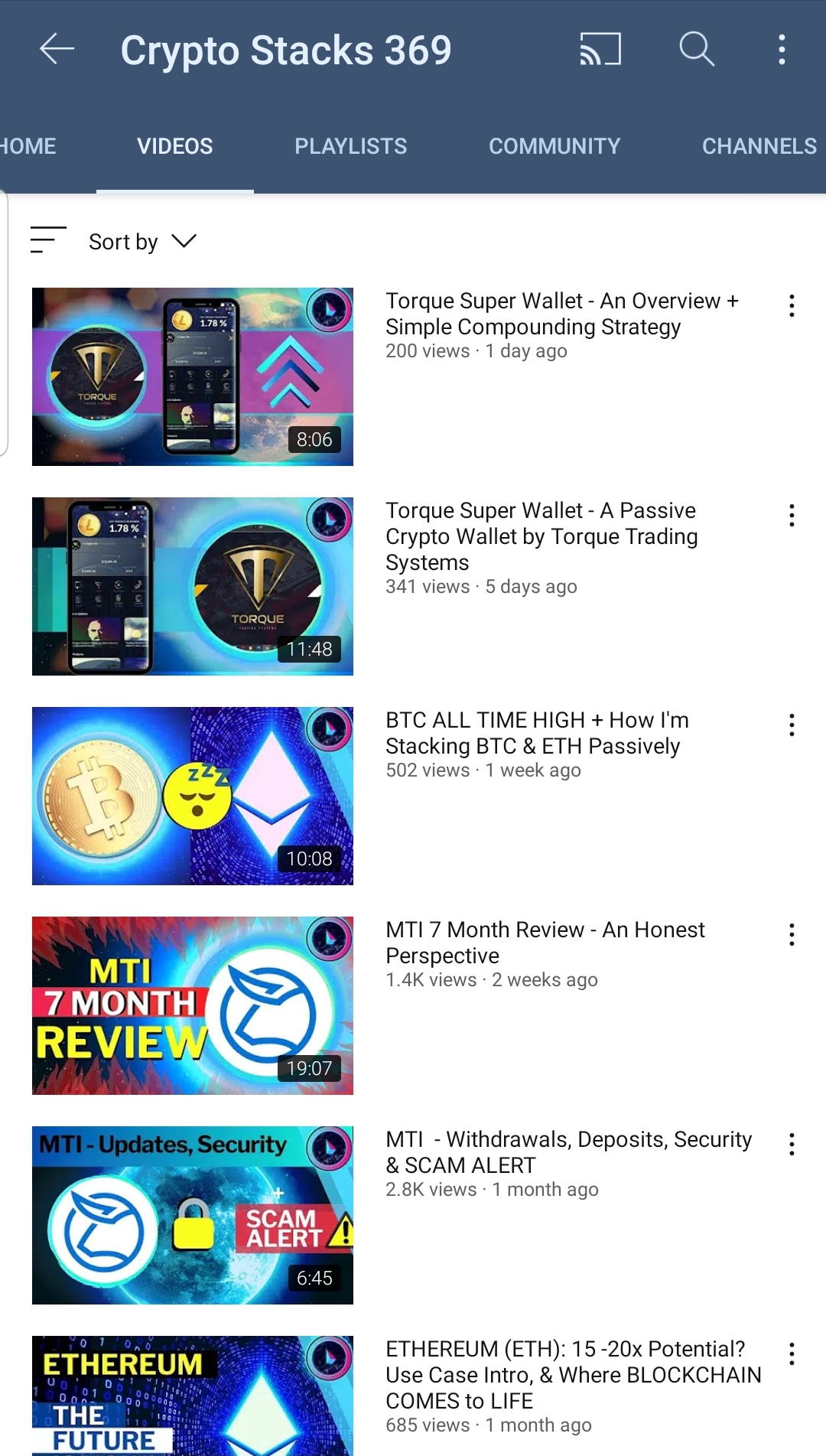Play BTC ALL TIME HIGH video

[x=193, y=796]
